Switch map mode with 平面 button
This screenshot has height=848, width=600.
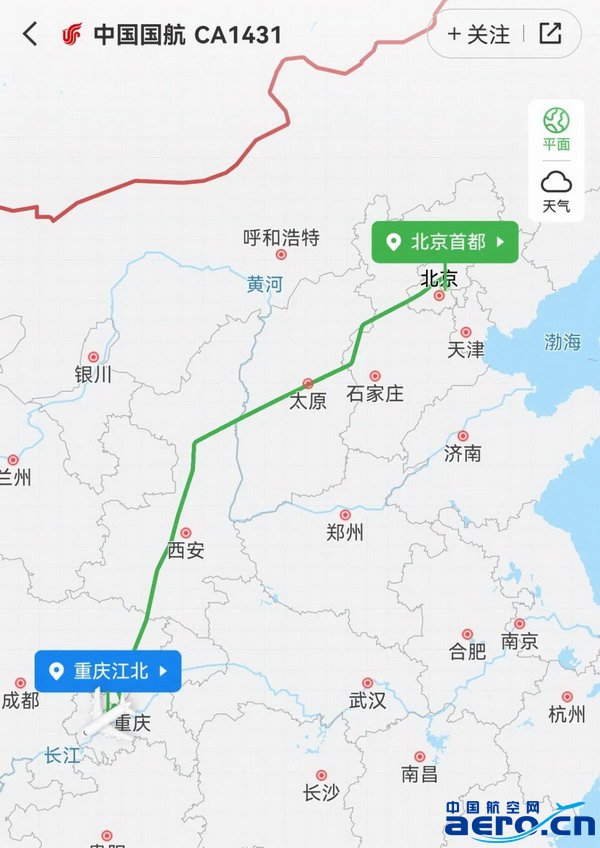[556, 129]
